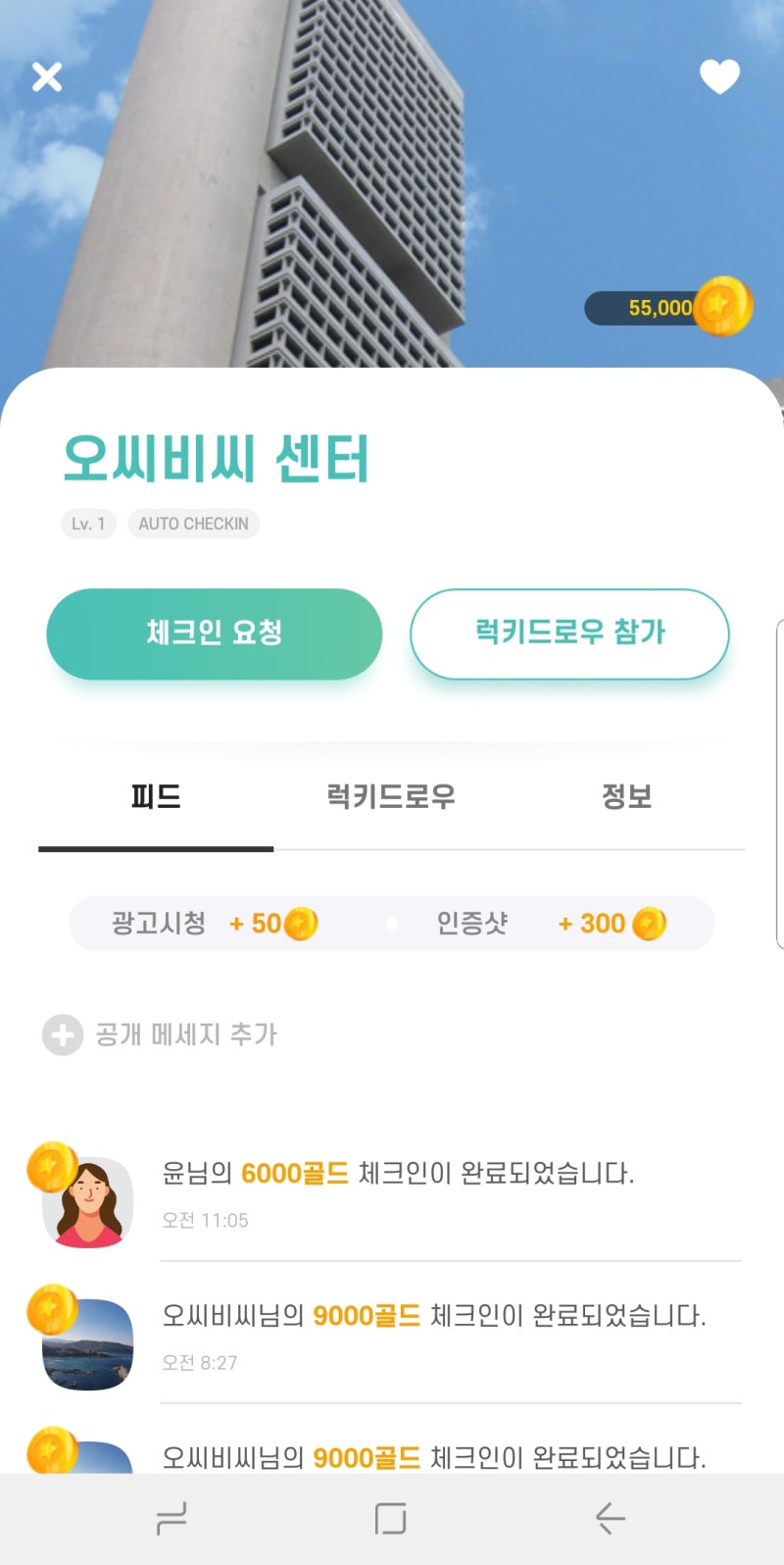Tap the AUTO CHECKIN badge
The height and width of the screenshot is (1565, 784).
(x=193, y=524)
